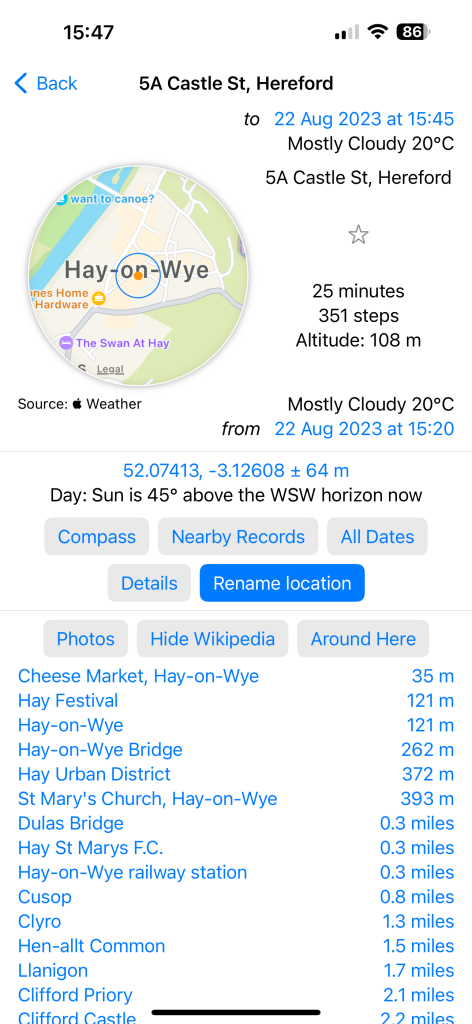Mark this location as favorite with star

click(x=358, y=234)
